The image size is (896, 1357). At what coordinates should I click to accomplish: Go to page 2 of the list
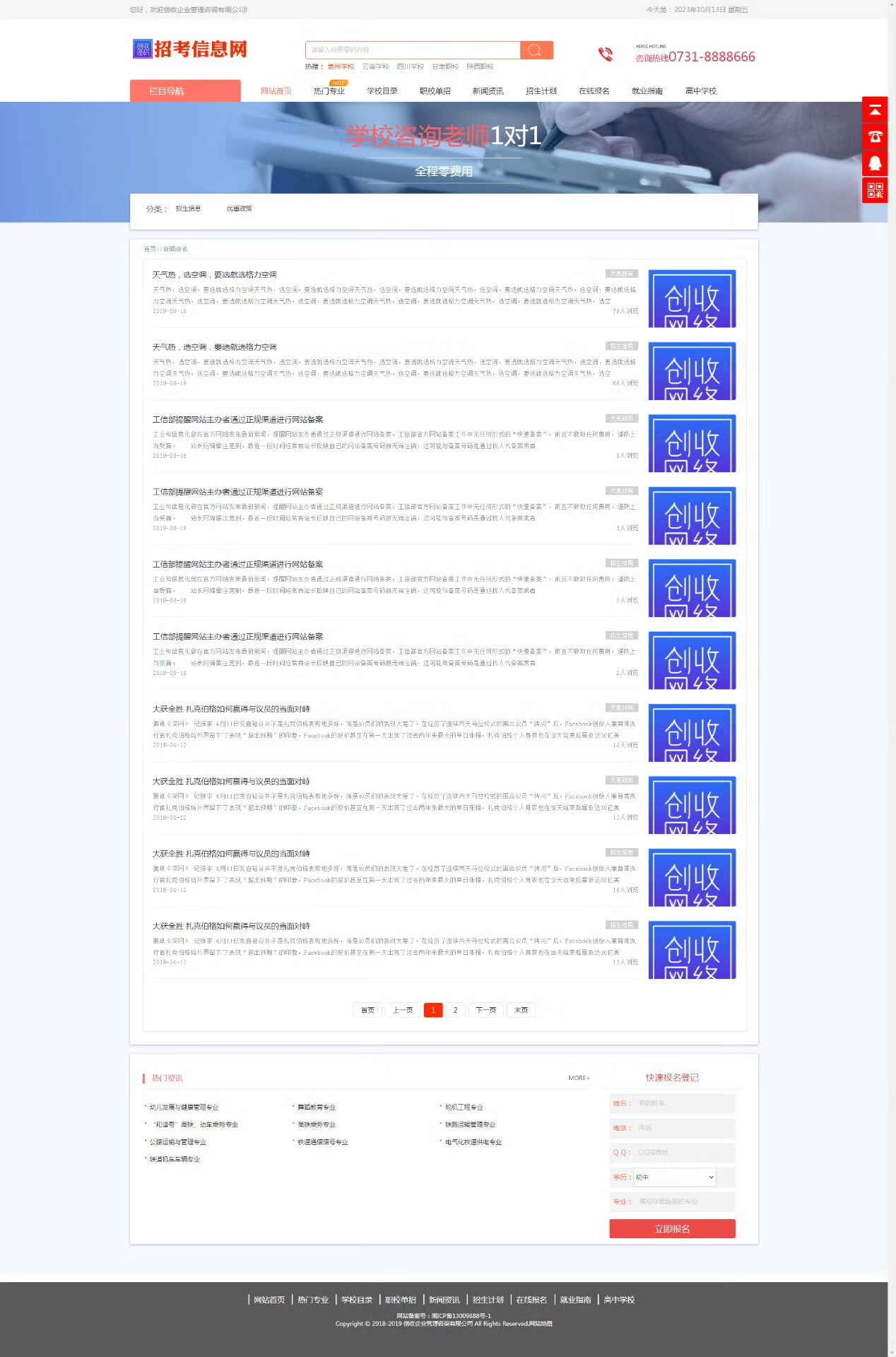click(455, 1010)
